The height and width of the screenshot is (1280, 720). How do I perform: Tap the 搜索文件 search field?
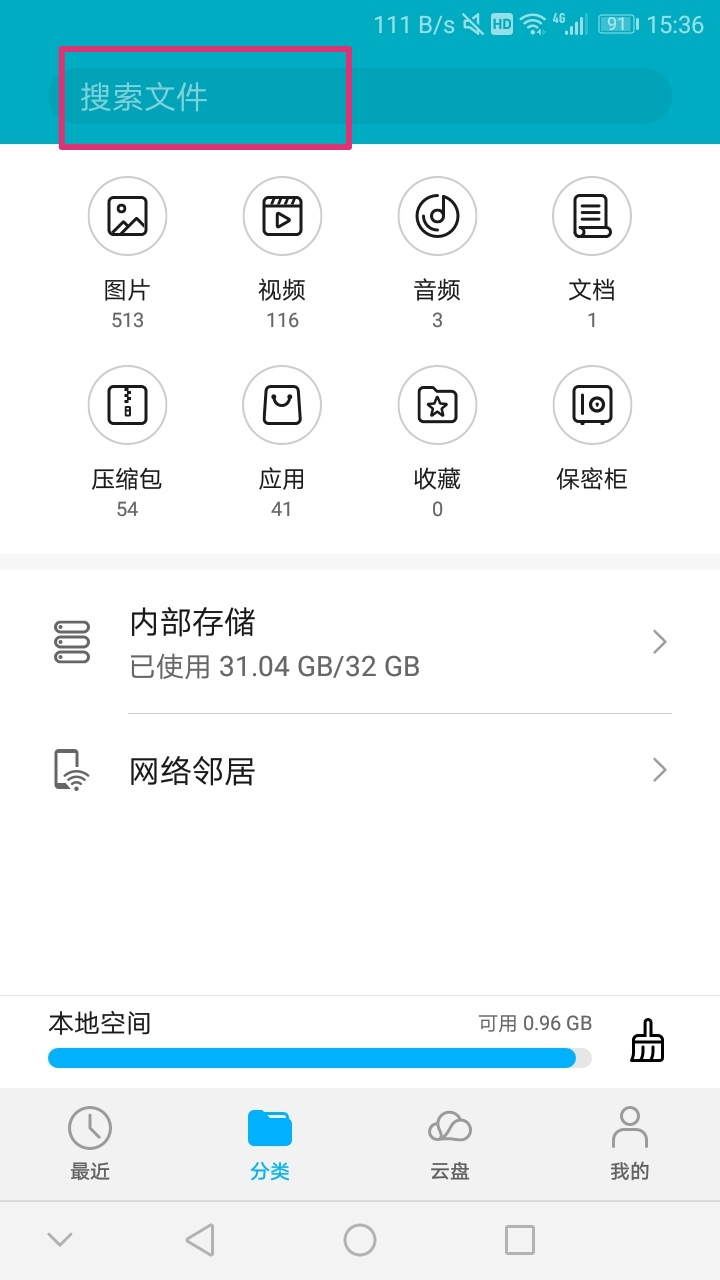coord(300,95)
